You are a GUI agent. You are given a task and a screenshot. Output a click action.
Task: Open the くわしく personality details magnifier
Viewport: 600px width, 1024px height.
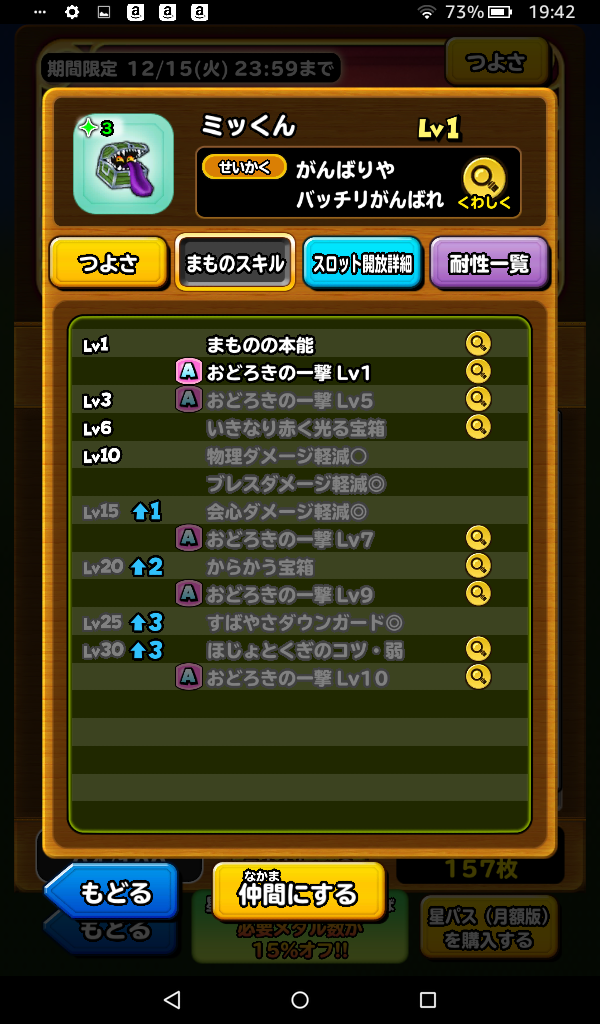pyautogui.click(x=484, y=183)
